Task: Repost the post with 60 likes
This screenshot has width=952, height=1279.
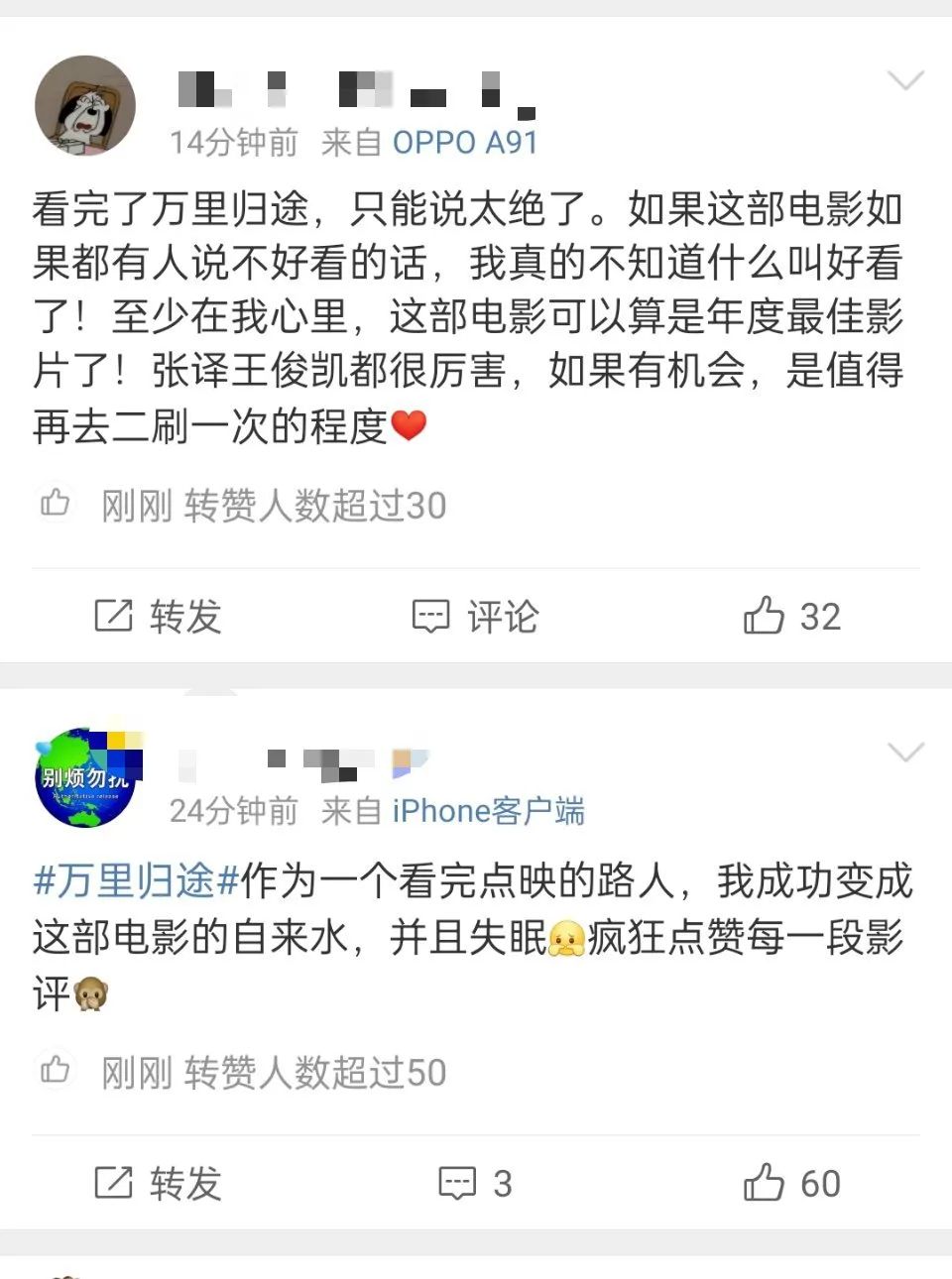Action: point(158,1184)
